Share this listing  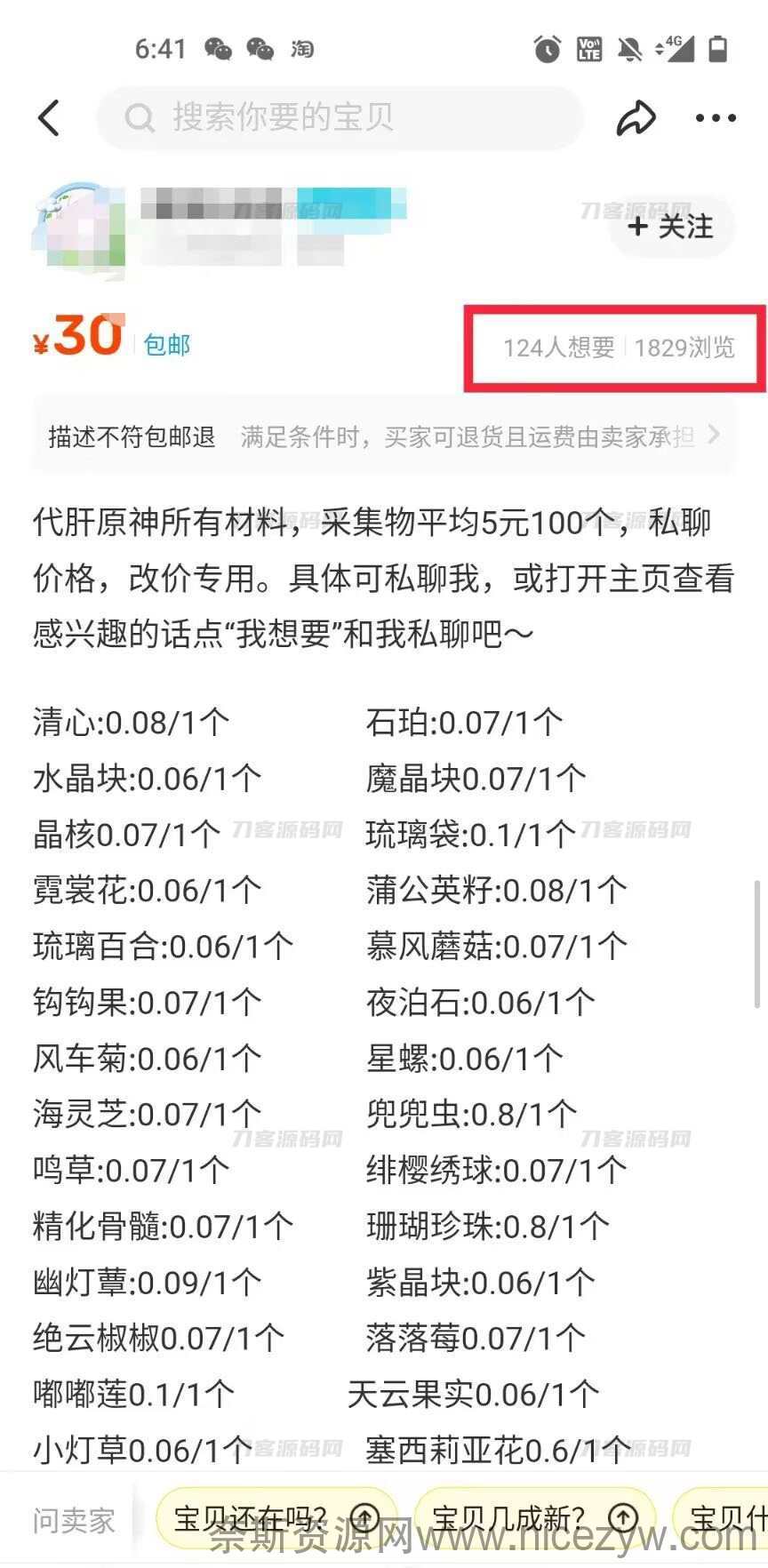[x=636, y=117]
